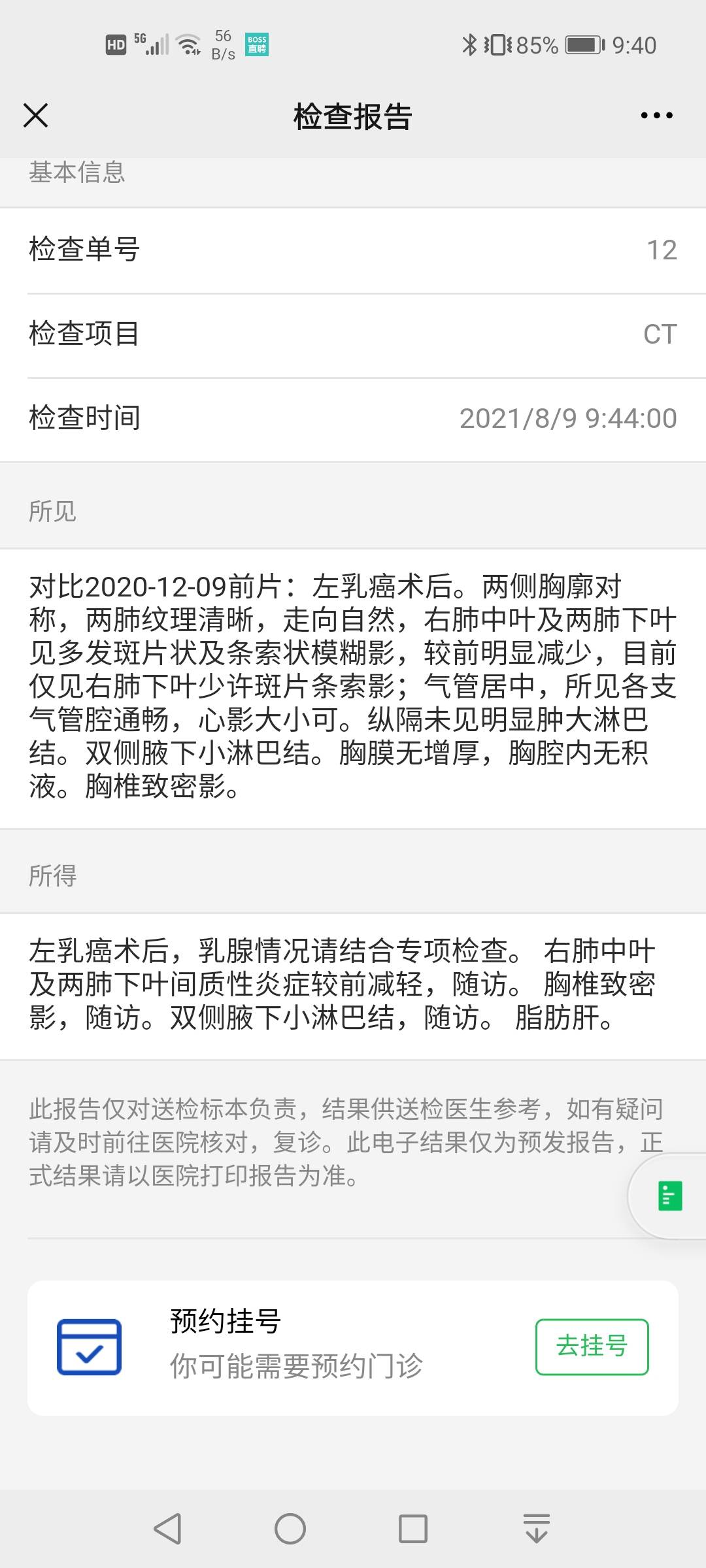Tap the Bluetooth icon in status bar
Screen dimensions: 706x1568
click(x=468, y=44)
